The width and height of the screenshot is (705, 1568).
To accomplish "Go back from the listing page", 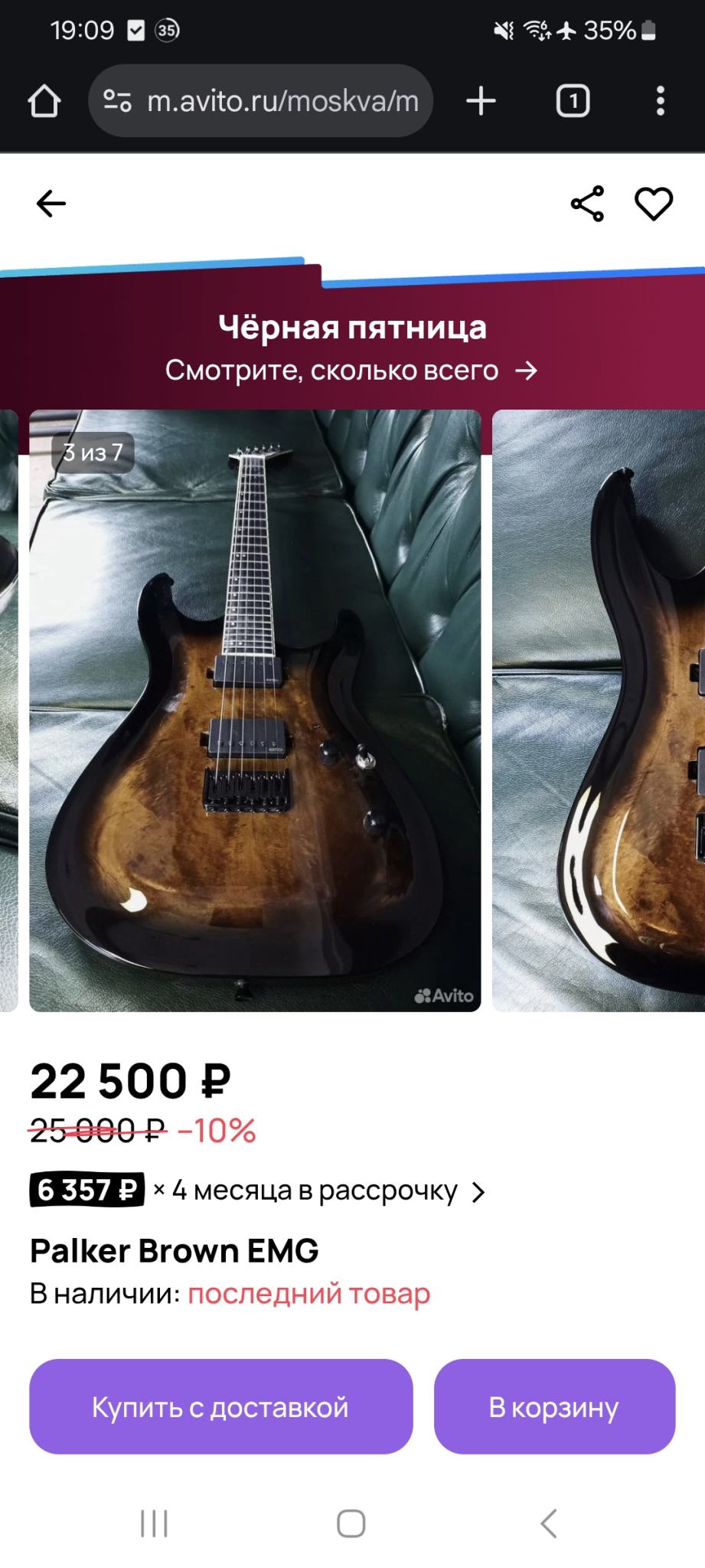I will click(51, 204).
